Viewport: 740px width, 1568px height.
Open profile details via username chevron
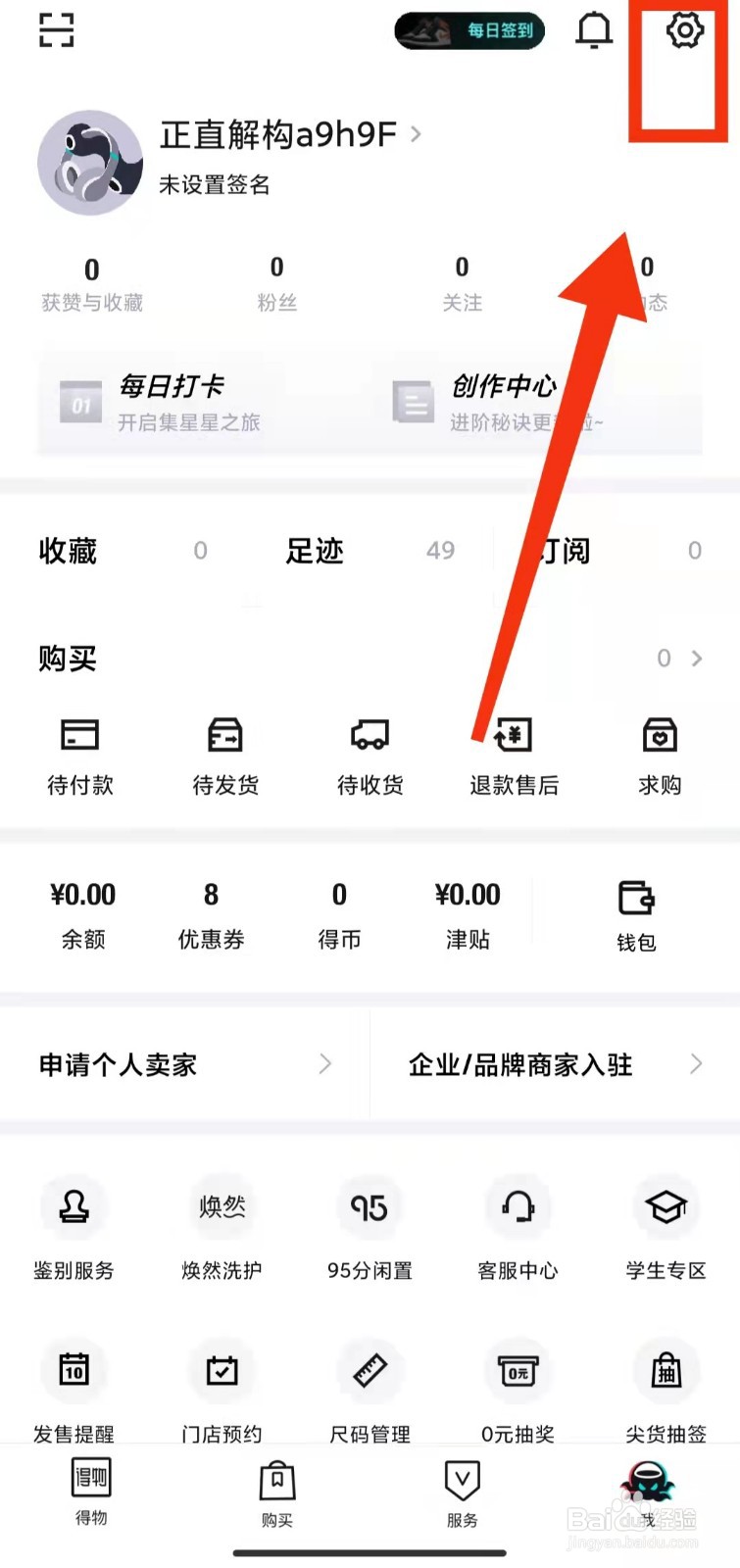(418, 135)
